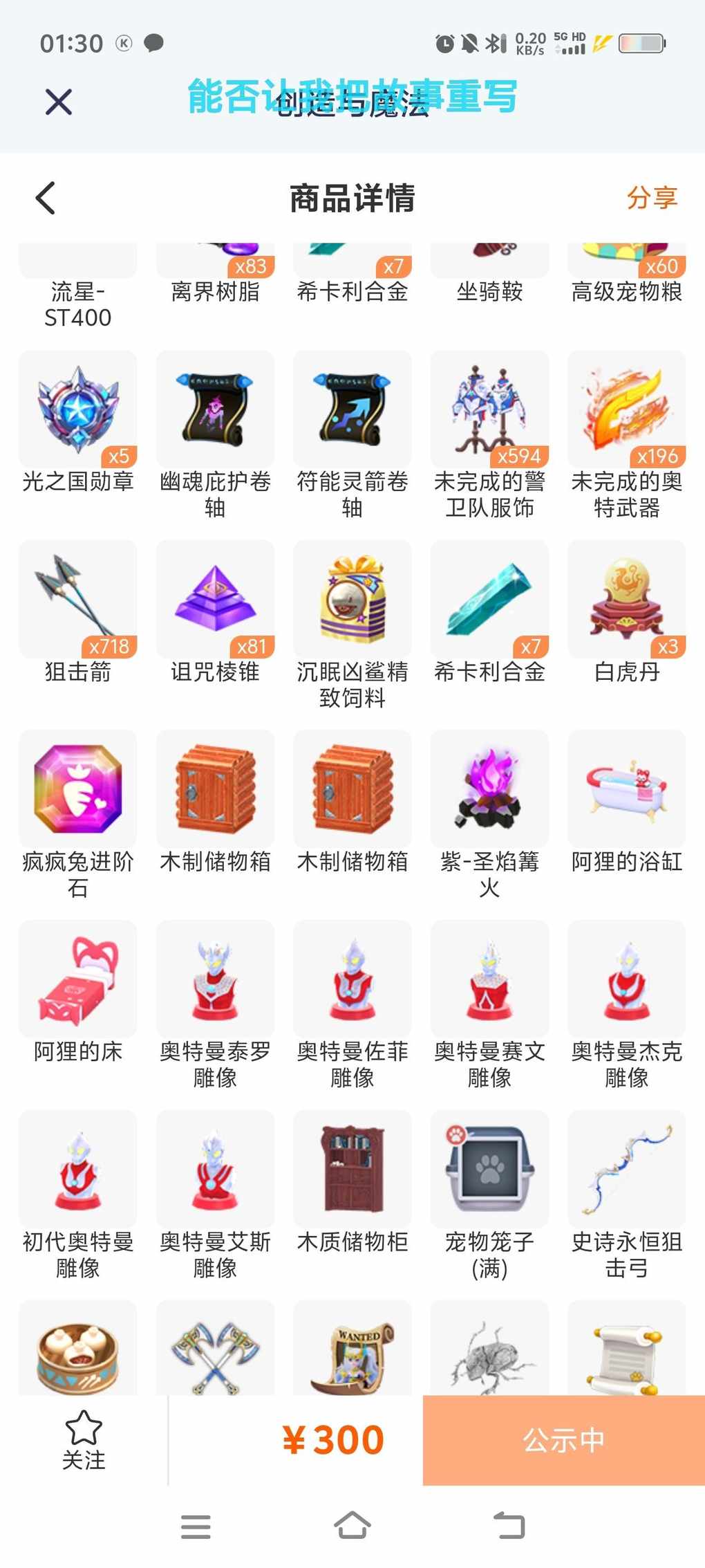Close the webview with the X icon
The image size is (705, 1568).
(59, 102)
